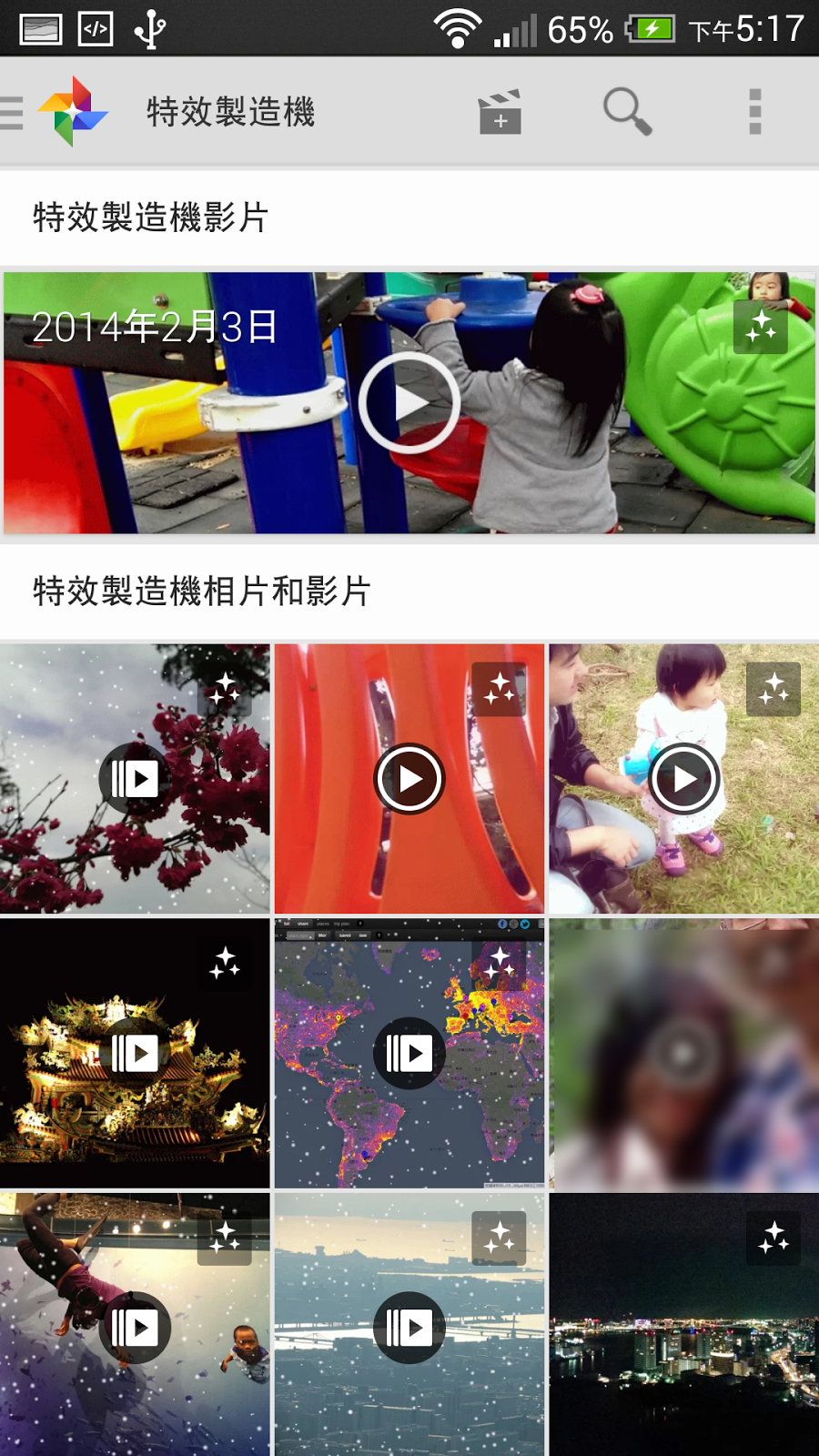Open the red cherry blossoms animation
819x1456 pixels.
[135, 779]
